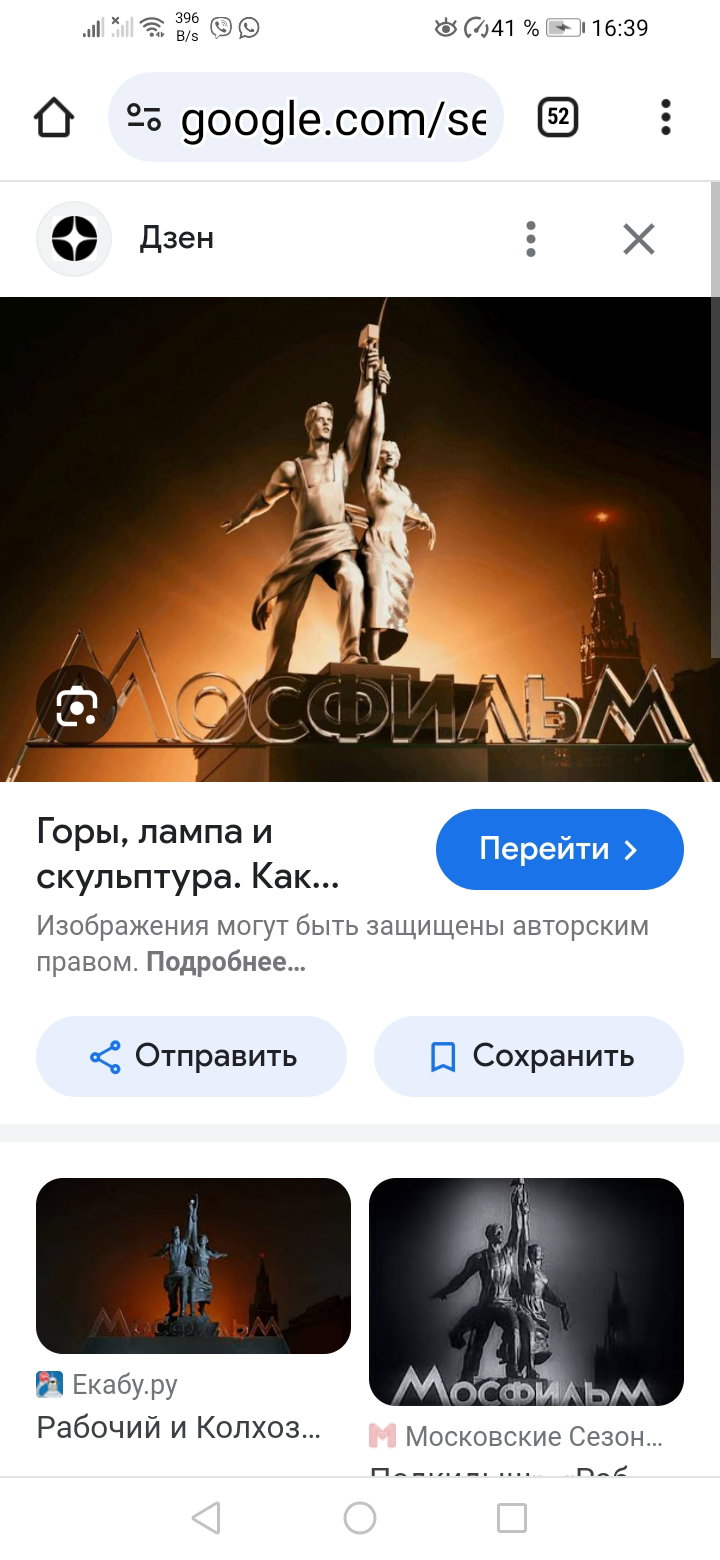Close the image preview panel
The width and height of the screenshot is (720, 1560).
[638, 239]
